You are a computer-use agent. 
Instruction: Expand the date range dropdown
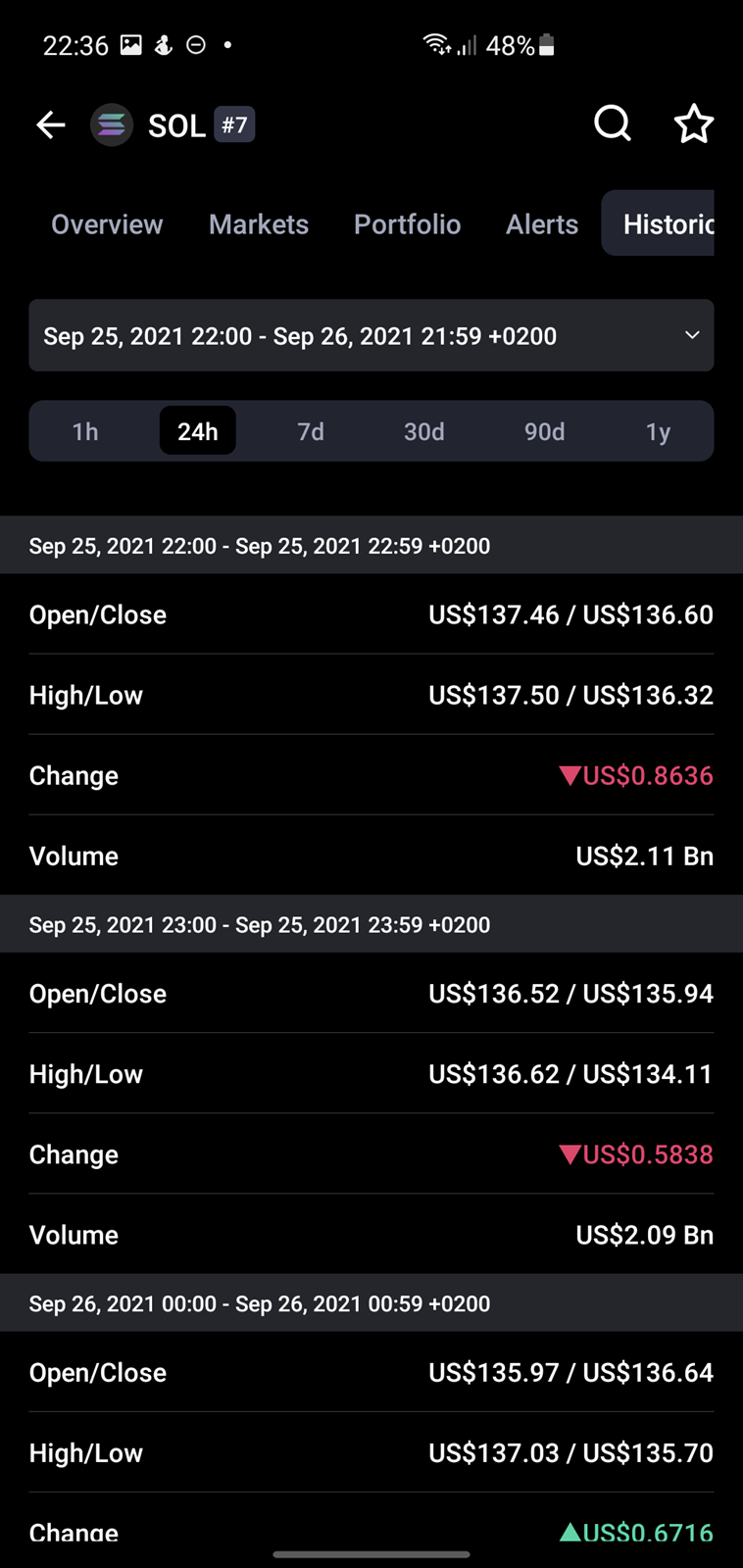point(371,335)
